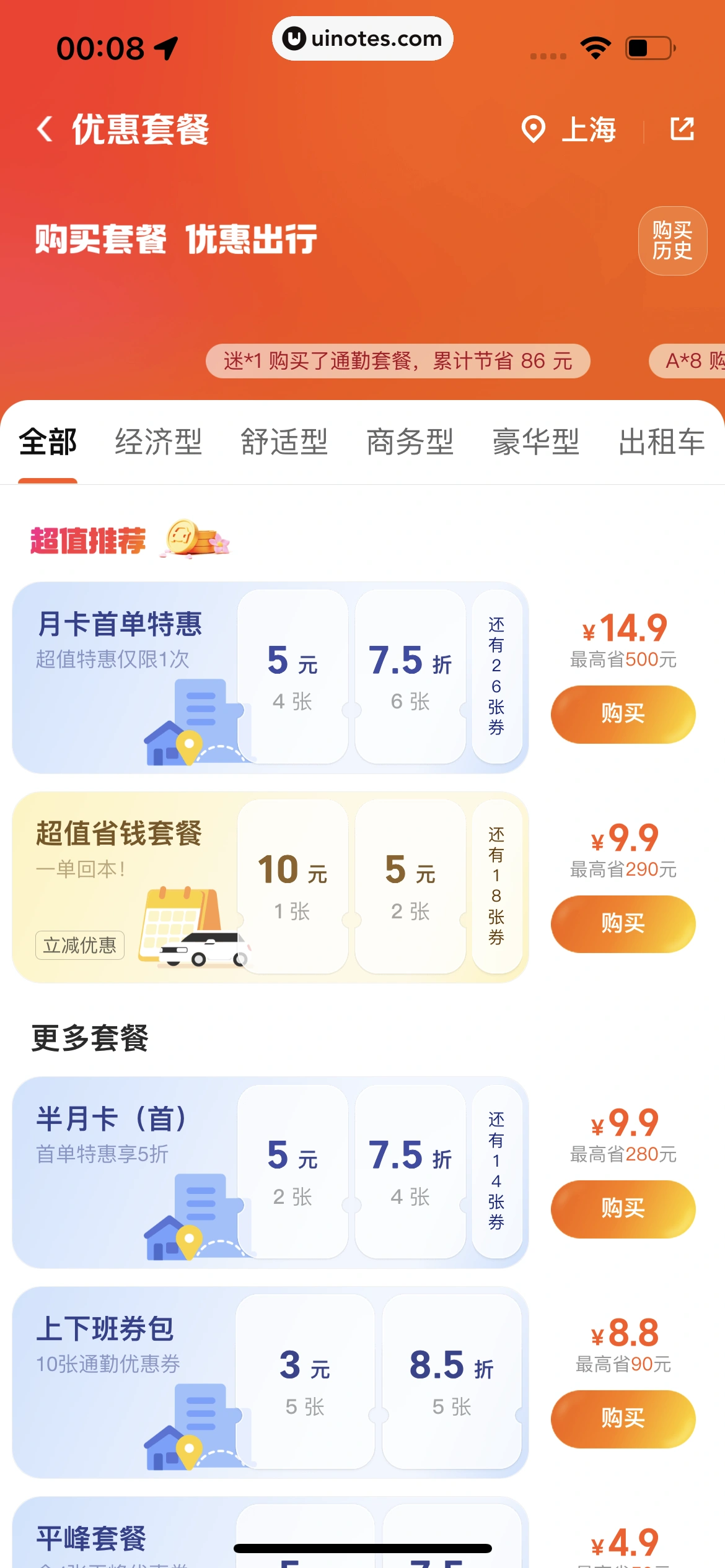Go back from 优惠套餐 page
This screenshot has height=1568, width=725.
(x=45, y=129)
